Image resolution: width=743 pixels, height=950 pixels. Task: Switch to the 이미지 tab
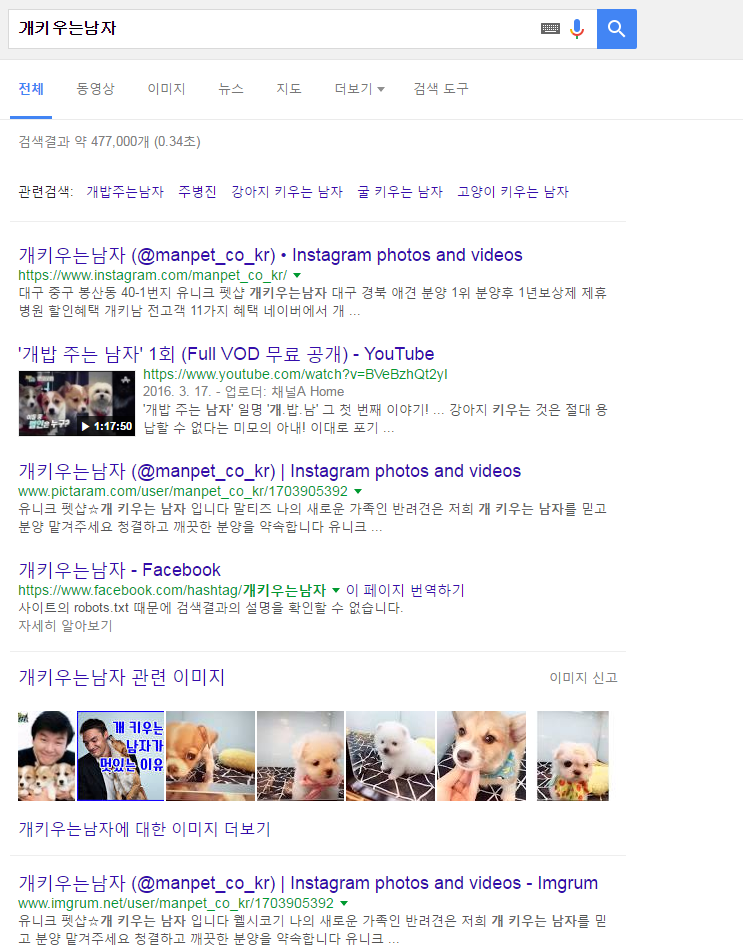click(x=166, y=89)
